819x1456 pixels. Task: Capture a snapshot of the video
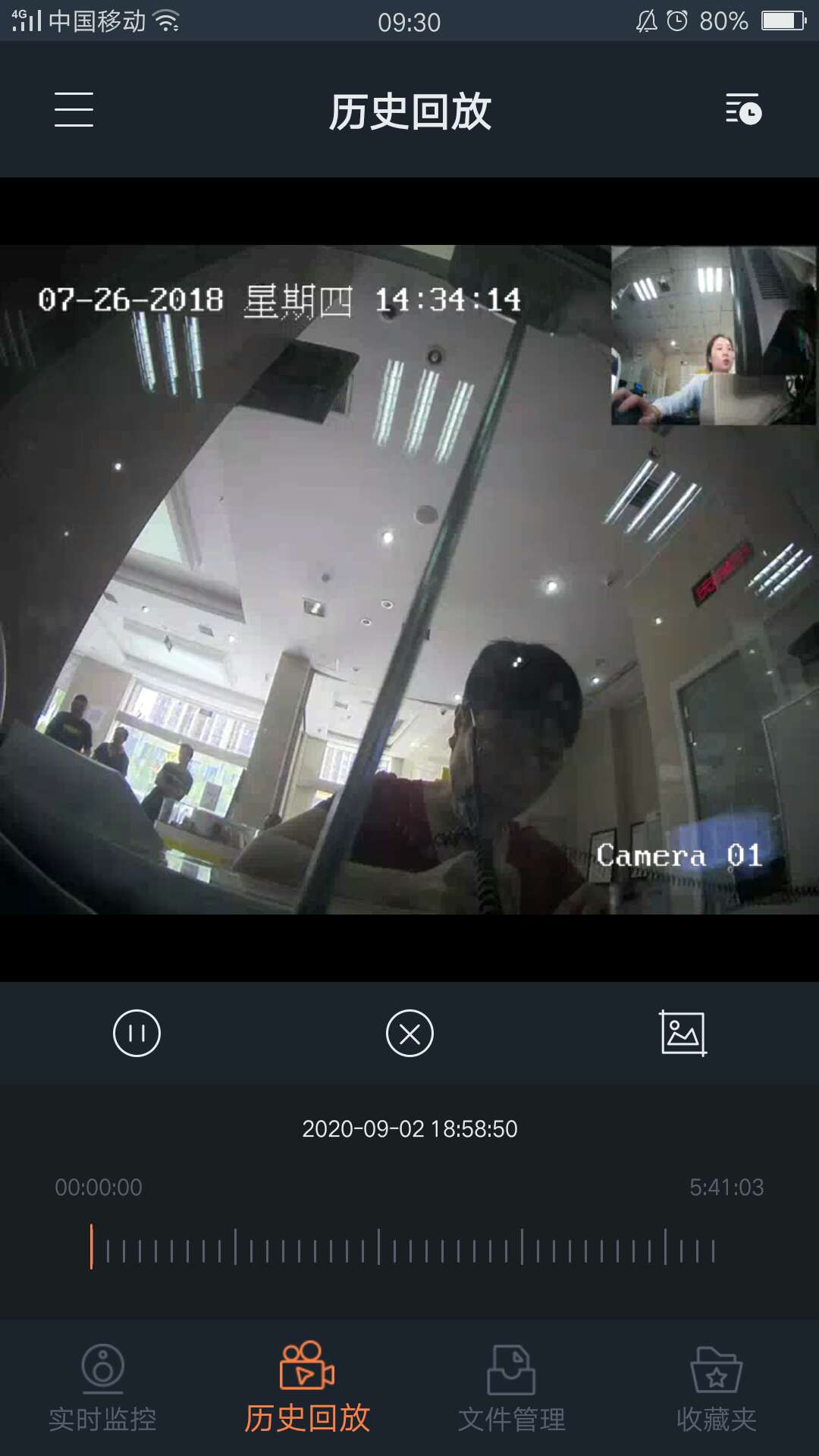pos(682,1033)
